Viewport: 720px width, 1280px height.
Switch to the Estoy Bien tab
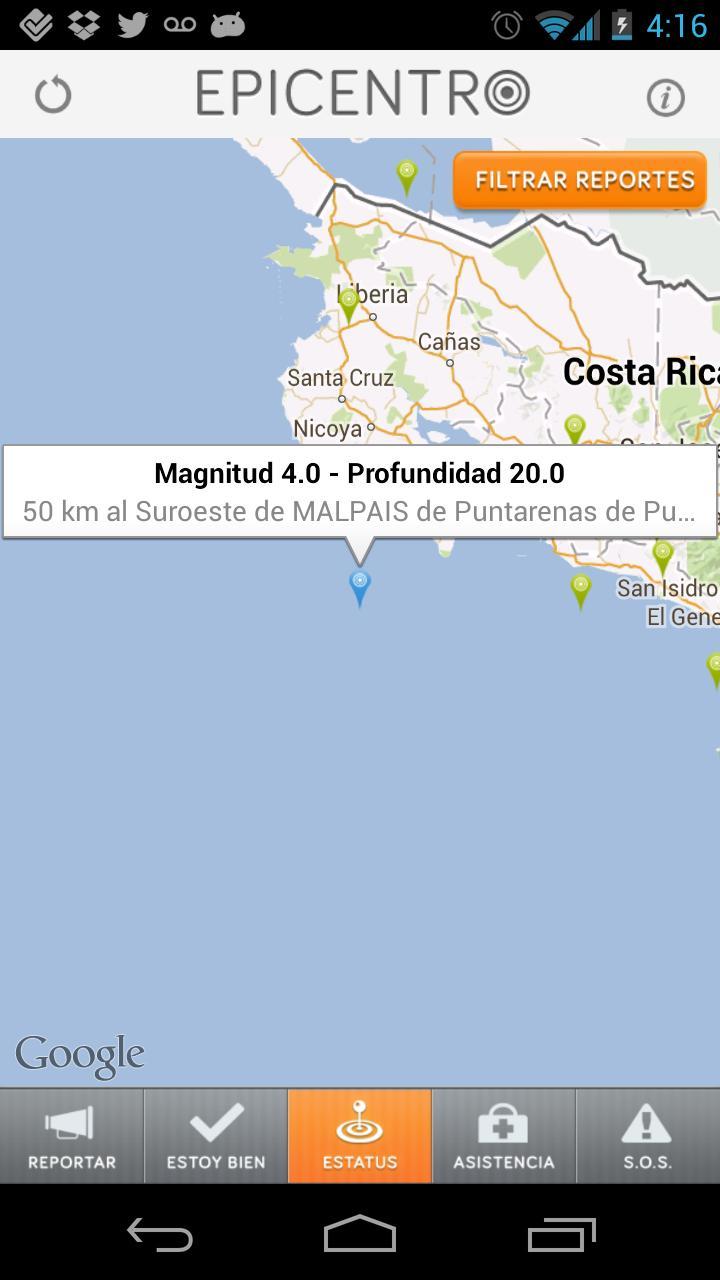pyautogui.click(x=216, y=1136)
